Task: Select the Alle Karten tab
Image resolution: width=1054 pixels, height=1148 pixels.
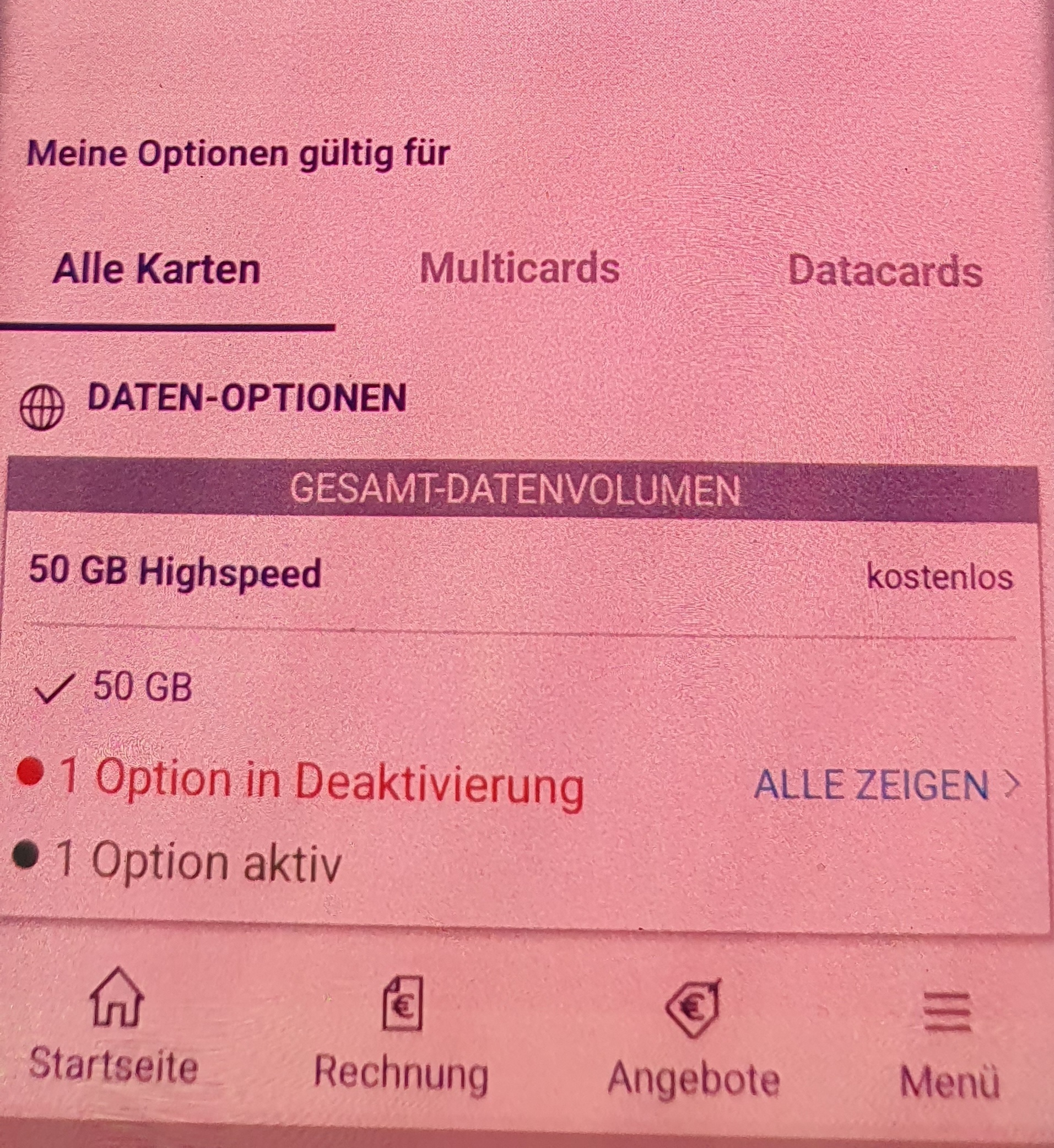Action: tap(157, 270)
